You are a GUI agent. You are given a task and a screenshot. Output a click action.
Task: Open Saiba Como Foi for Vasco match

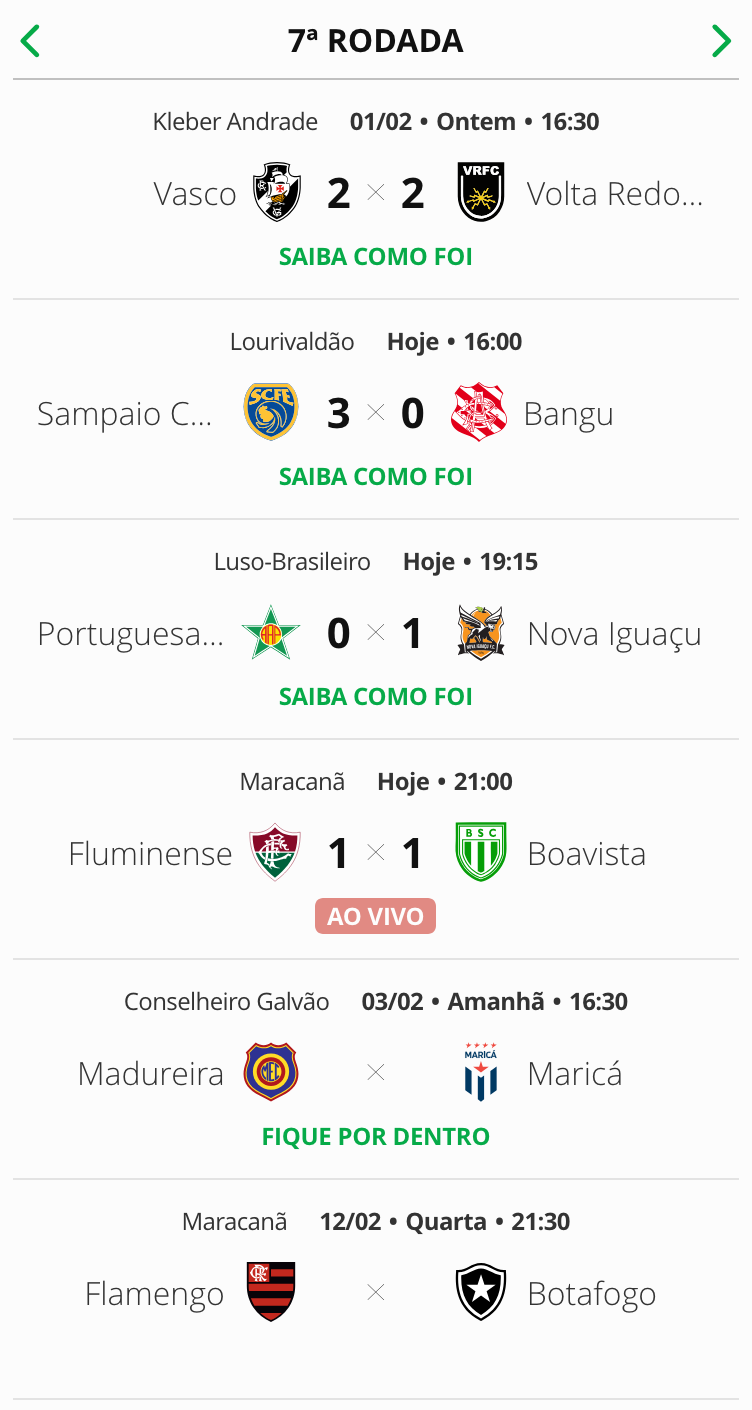pos(376,257)
